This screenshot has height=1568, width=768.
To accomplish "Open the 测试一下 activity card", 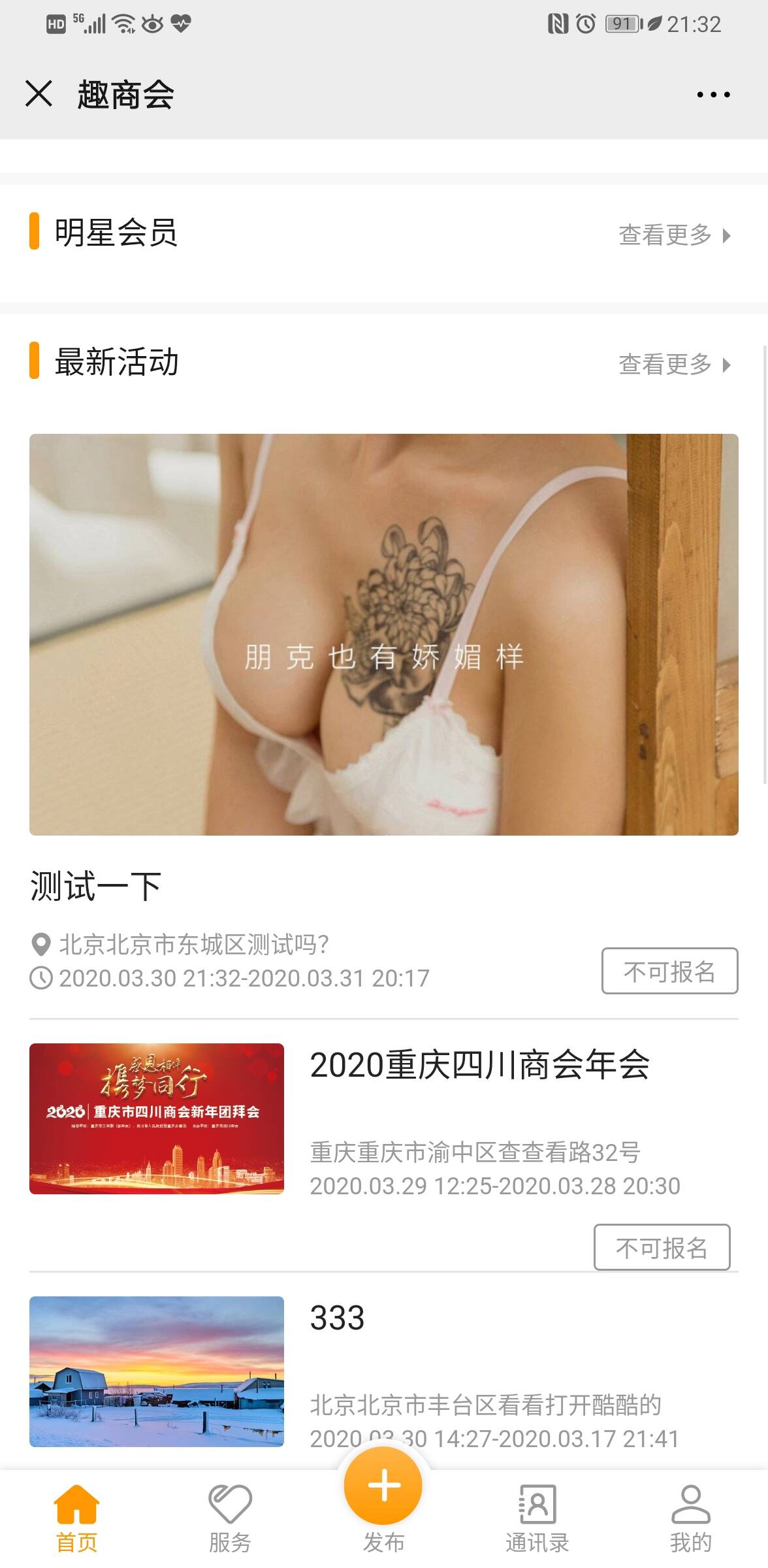I will click(383, 634).
